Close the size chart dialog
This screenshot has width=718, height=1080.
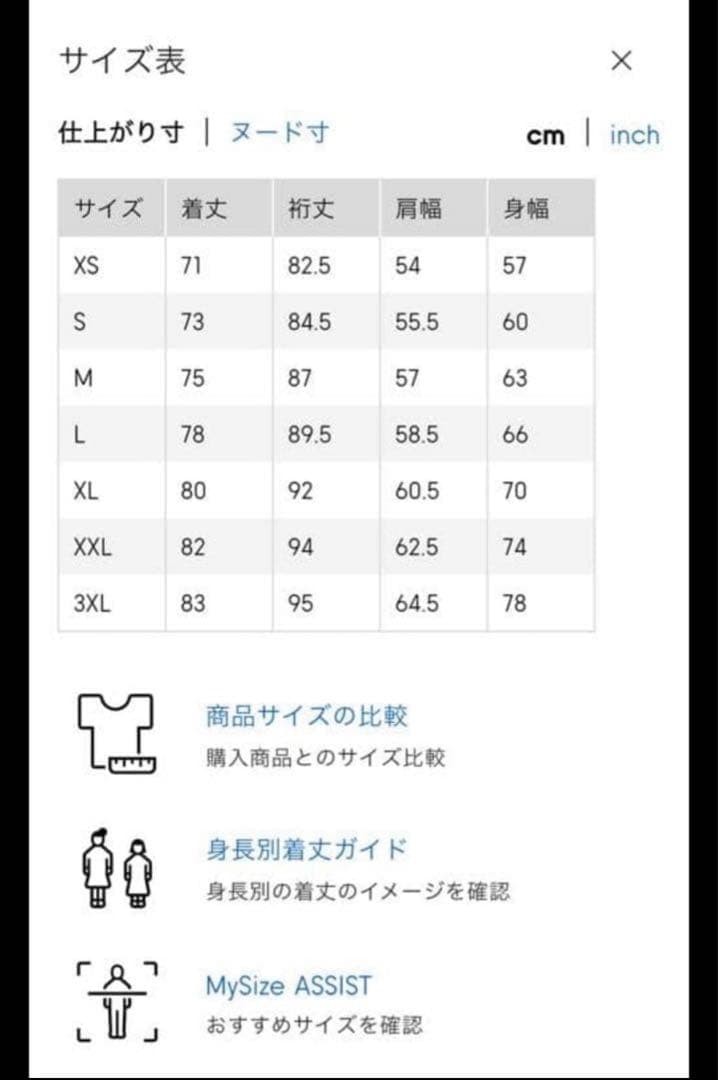pyautogui.click(x=621, y=61)
